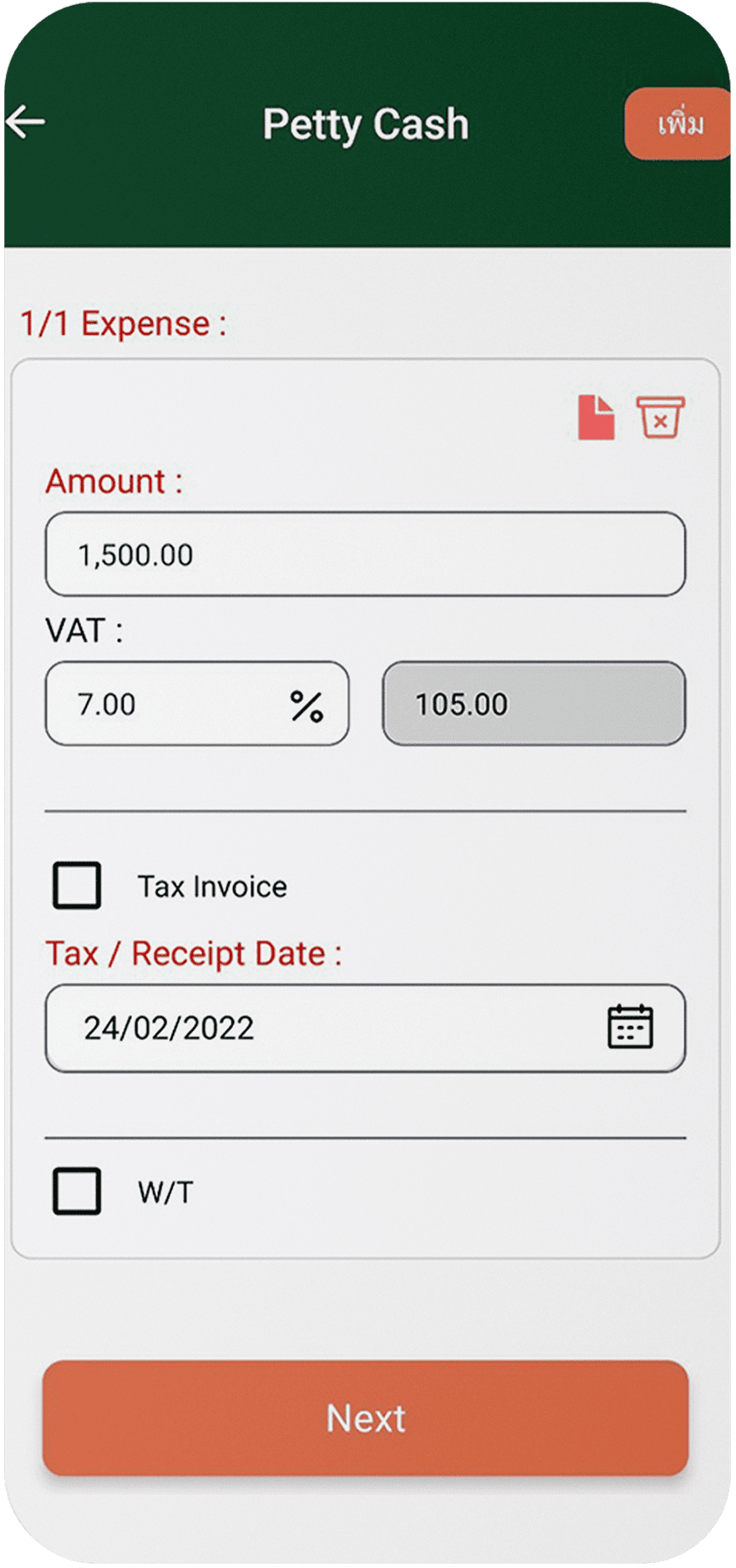Edit the Amount field
Screen dimensions: 736x1568
pos(365,554)
